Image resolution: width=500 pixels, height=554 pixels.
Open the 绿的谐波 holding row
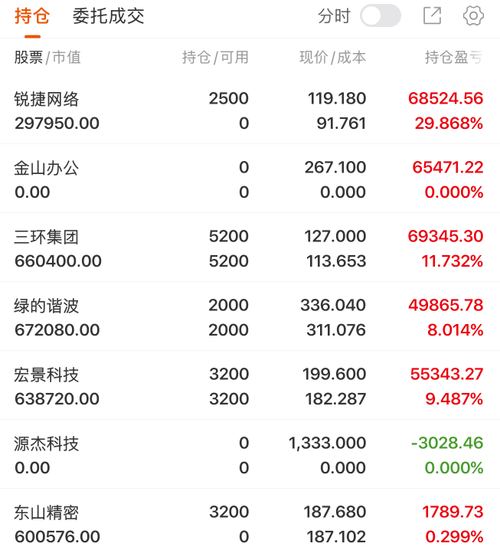click(x=250, y=317)
